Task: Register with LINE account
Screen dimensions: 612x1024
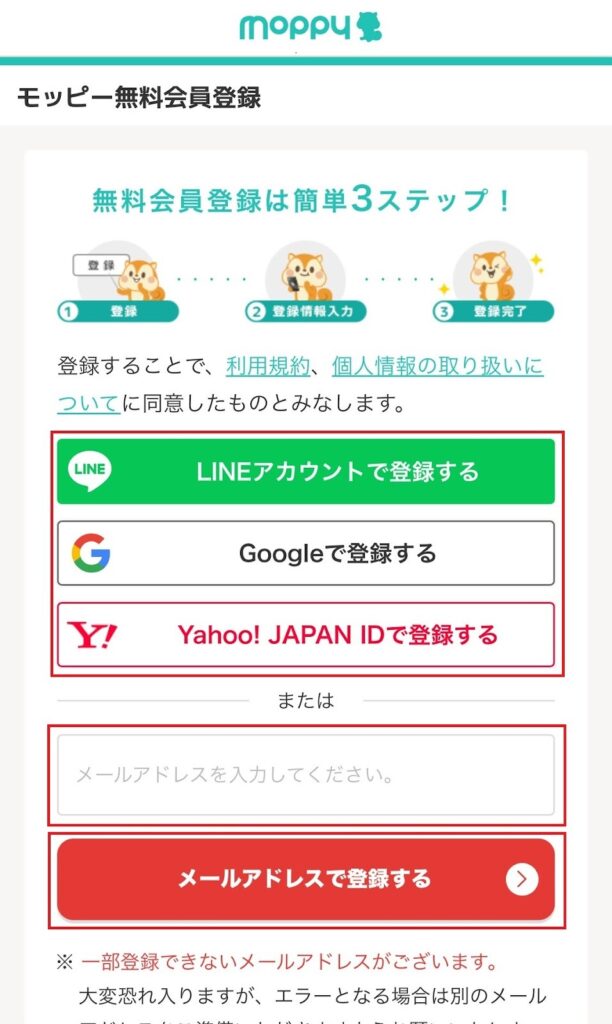Action: [305, 471]
